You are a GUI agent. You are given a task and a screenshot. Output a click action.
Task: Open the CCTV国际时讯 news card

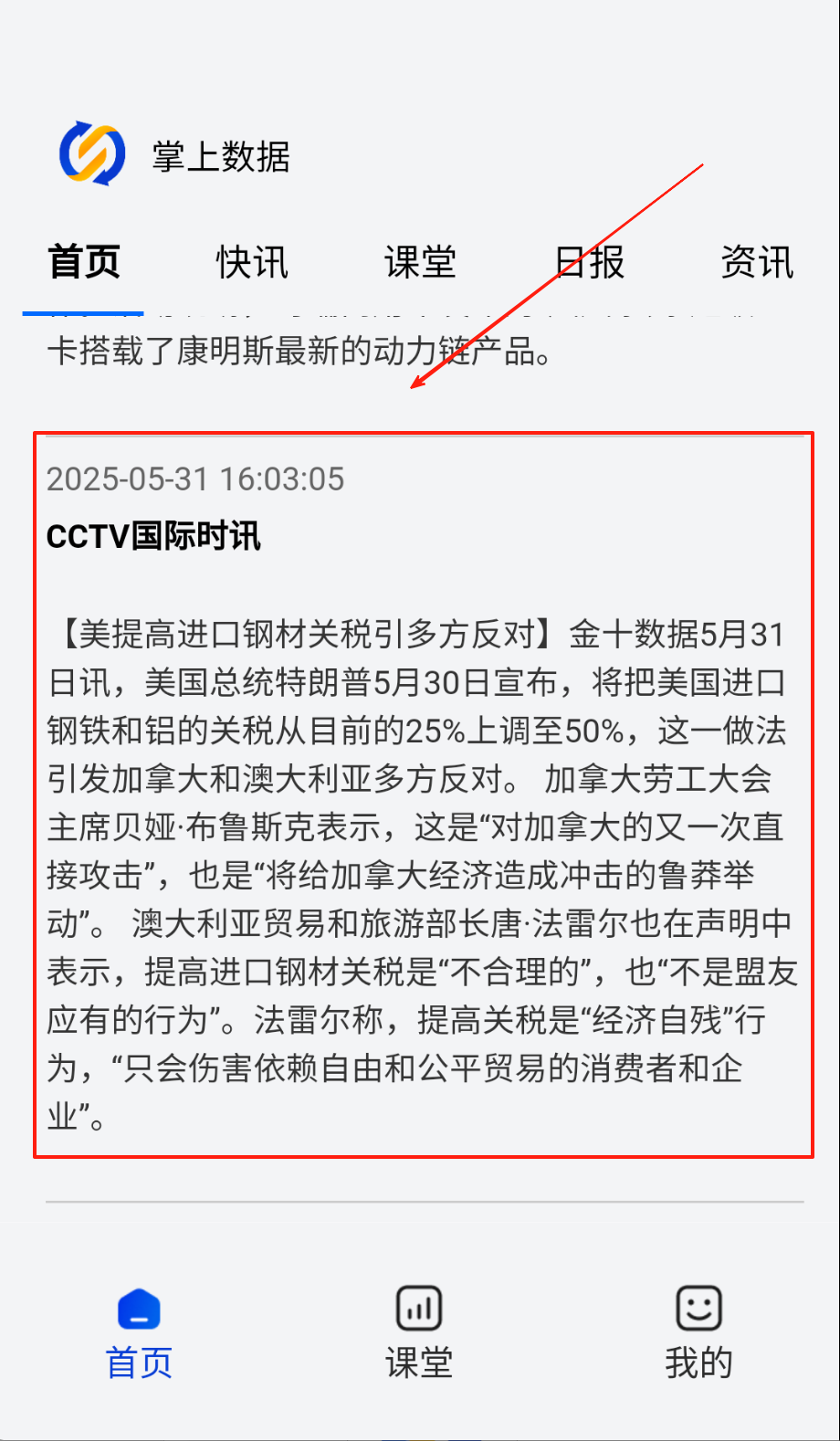click(422, 794)
